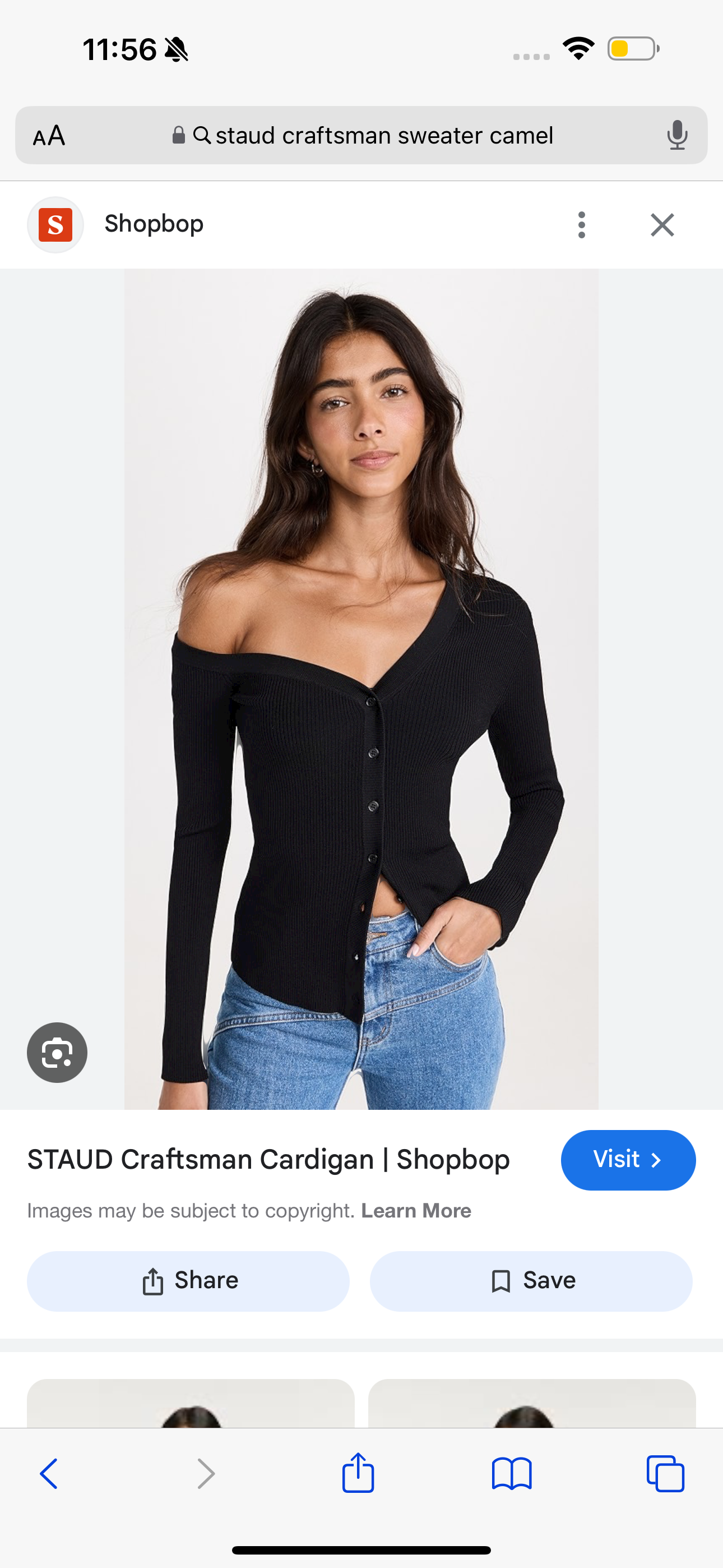Start voice search with the microphone
723x1568 pixels.
[676, 135]
